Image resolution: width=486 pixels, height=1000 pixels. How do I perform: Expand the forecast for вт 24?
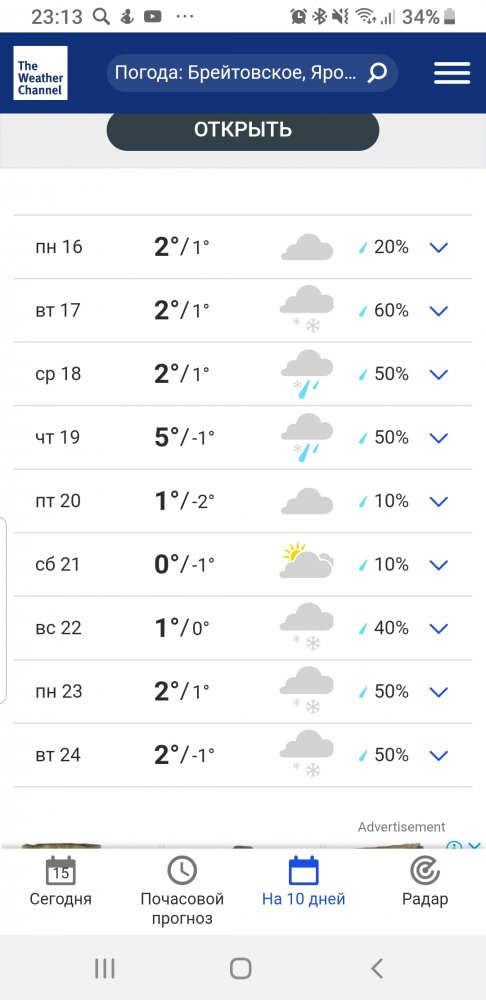click(x=439, y=756)
